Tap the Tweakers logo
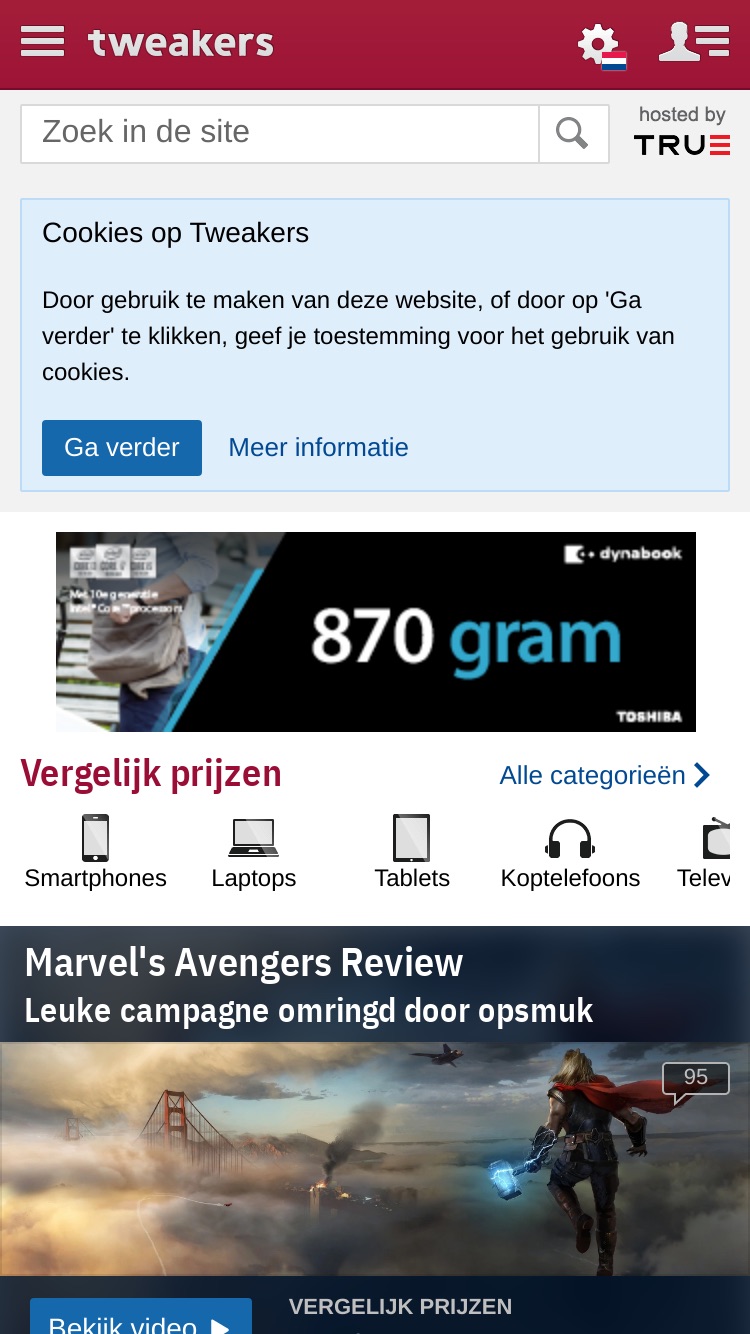Screen dimensions: 750x1334 coord(181,43)
